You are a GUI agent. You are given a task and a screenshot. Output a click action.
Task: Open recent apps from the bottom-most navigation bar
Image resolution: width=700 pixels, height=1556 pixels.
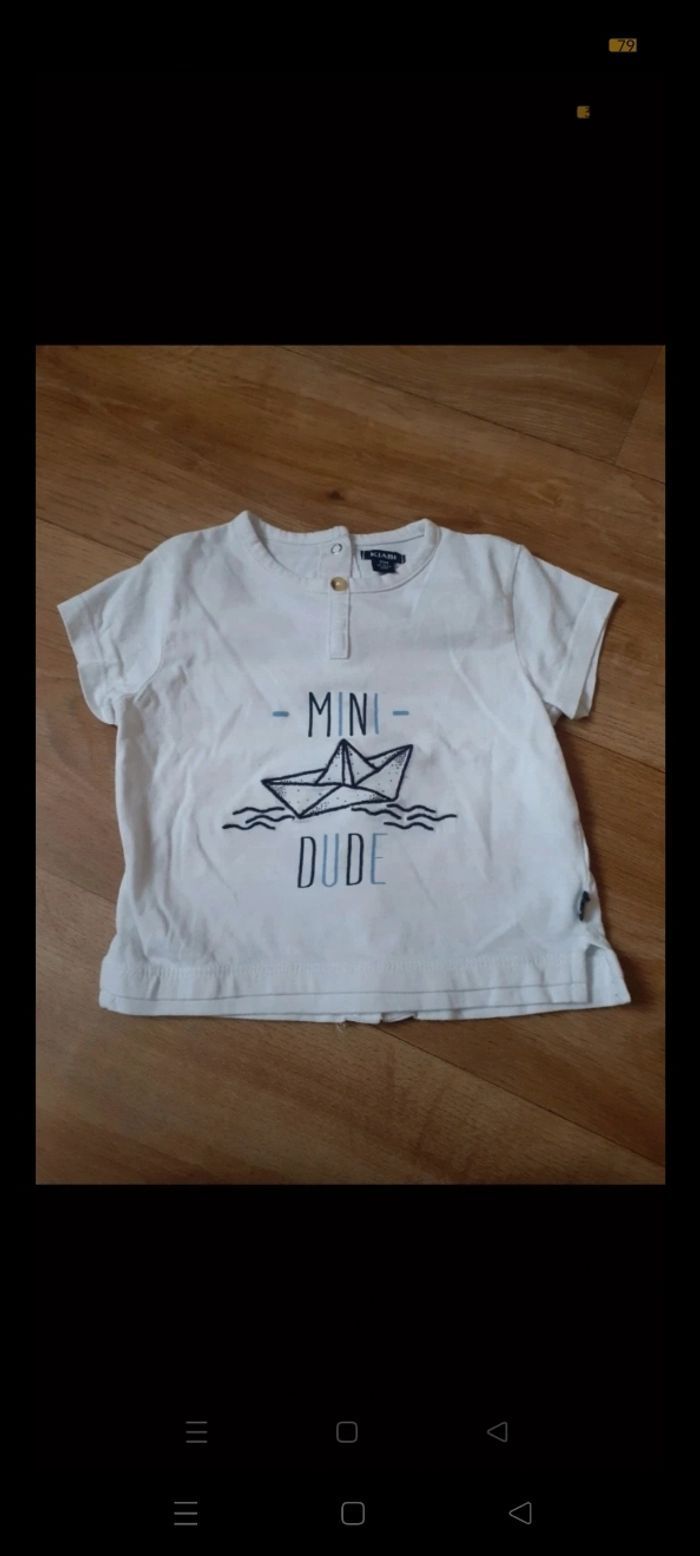(186, 1513)
